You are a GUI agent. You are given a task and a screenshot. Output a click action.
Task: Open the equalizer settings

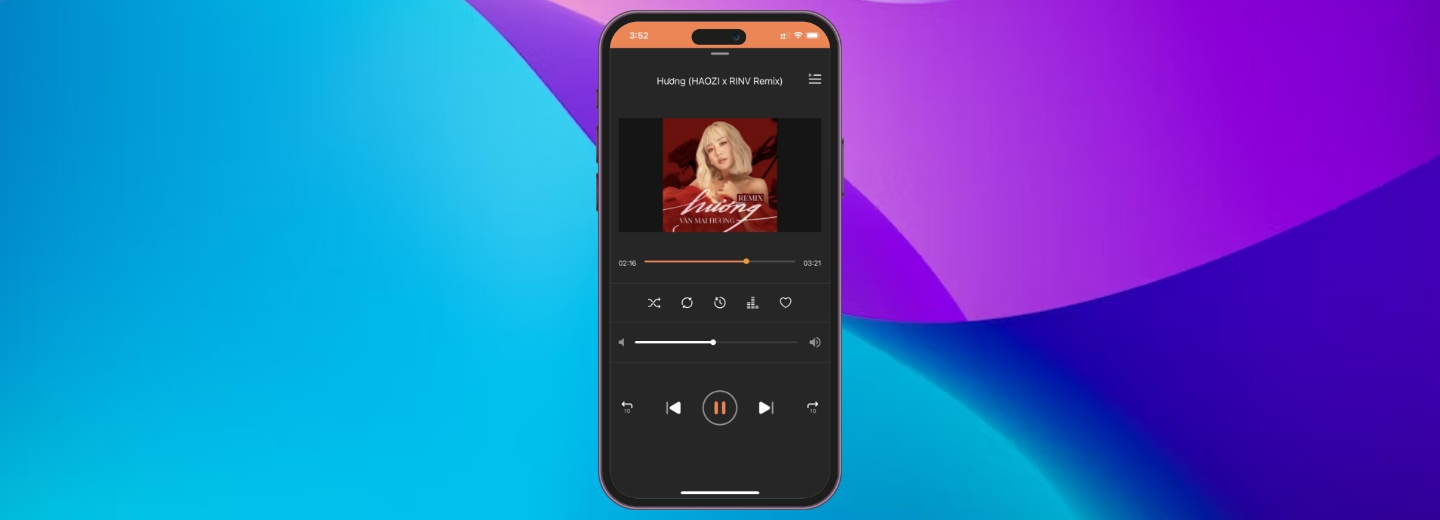click(x=753, y=303)
